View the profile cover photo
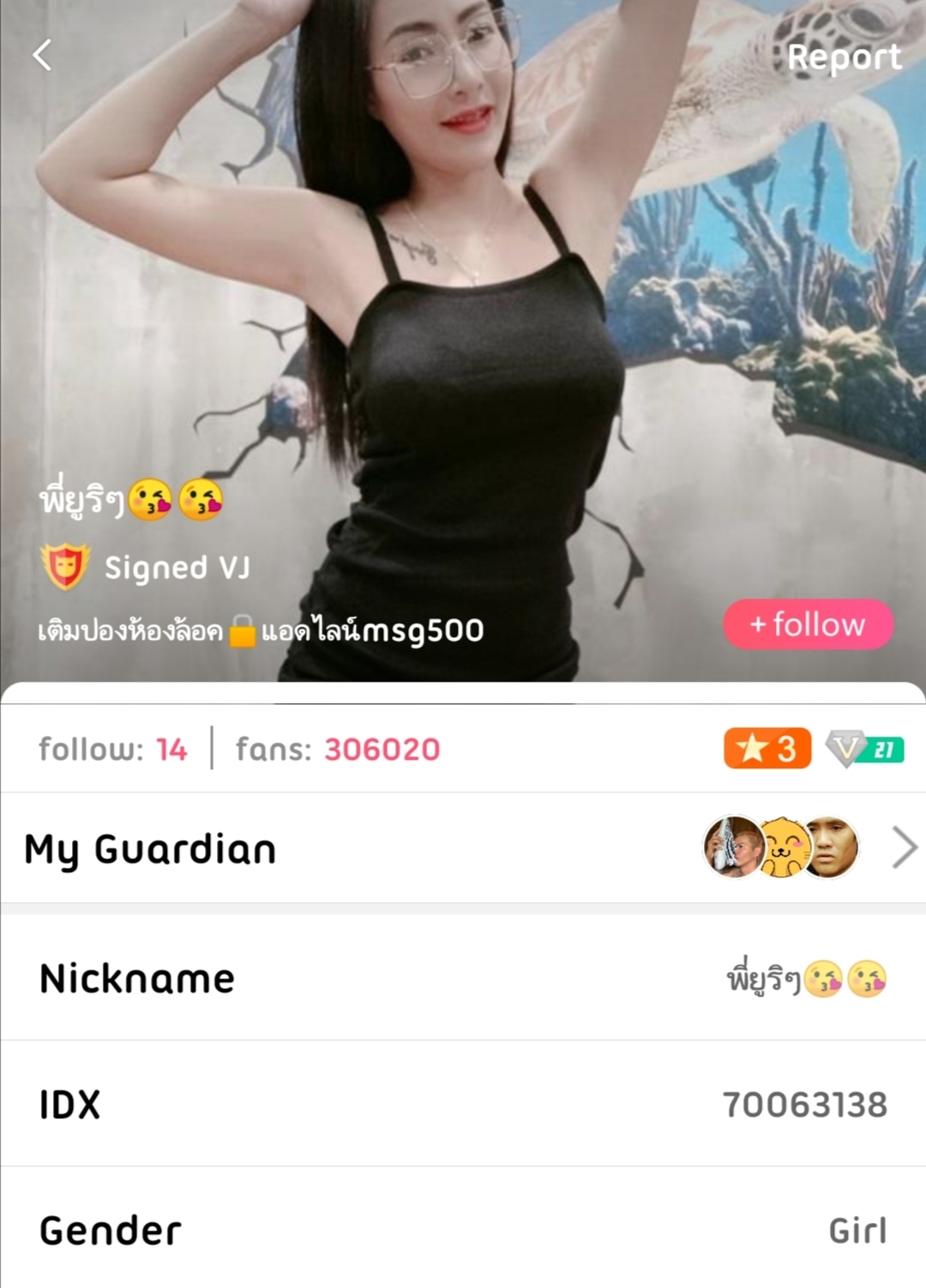The image size is (926, 1288). click(463, 300)
